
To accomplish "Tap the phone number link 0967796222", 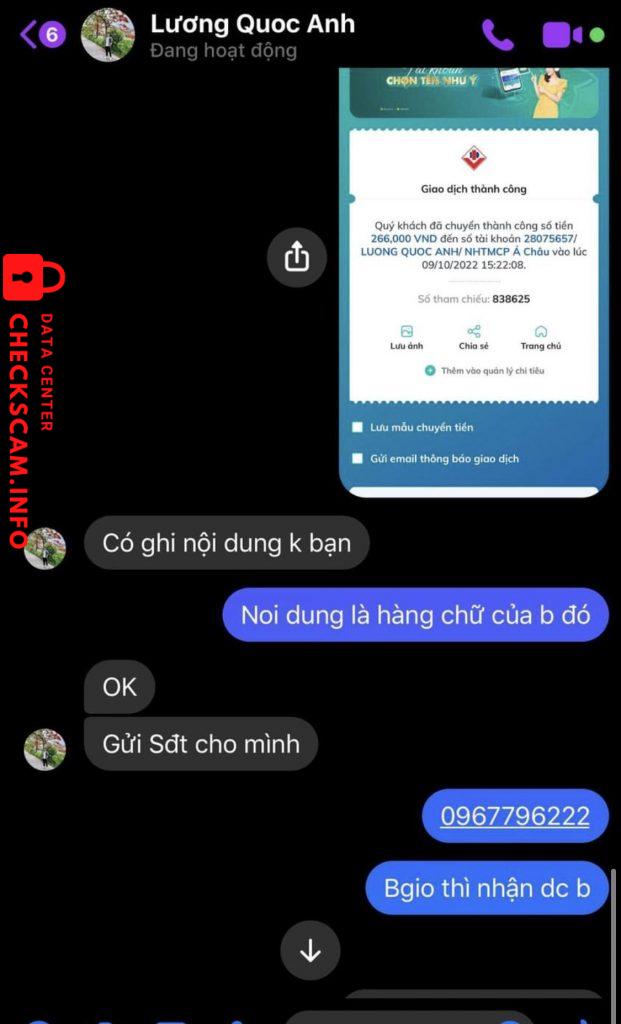I will (515, 816).
